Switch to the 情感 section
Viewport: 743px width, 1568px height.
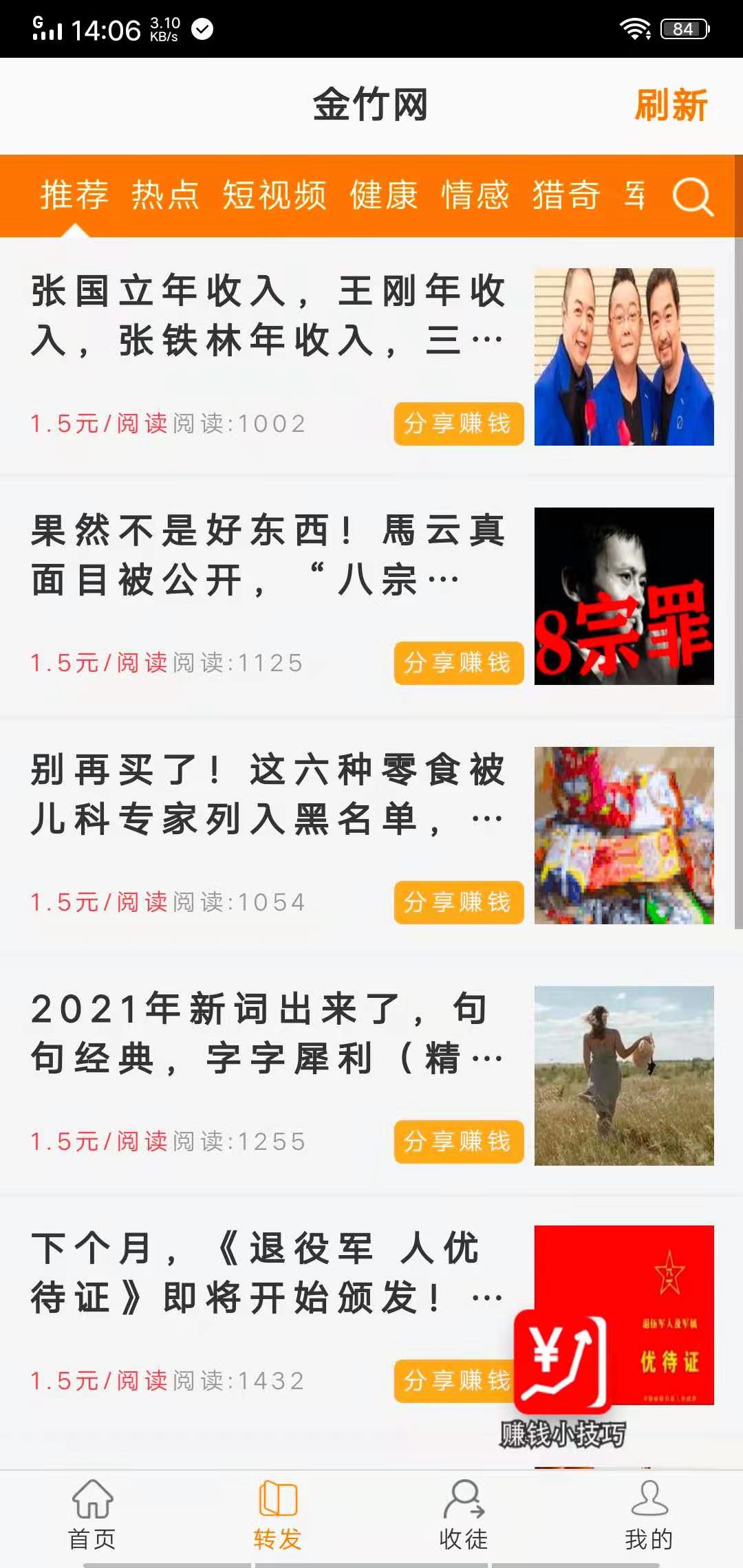[475, 196]
